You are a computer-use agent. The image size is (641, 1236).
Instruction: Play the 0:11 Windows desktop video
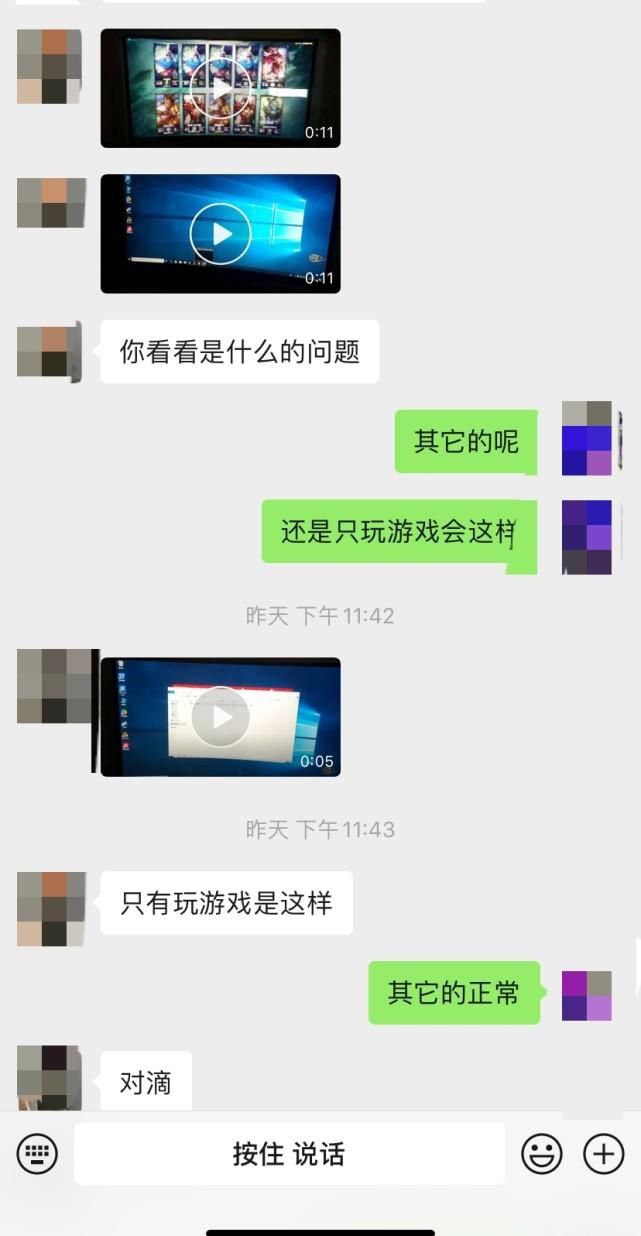pyautogui.click(x=220, y=234)
